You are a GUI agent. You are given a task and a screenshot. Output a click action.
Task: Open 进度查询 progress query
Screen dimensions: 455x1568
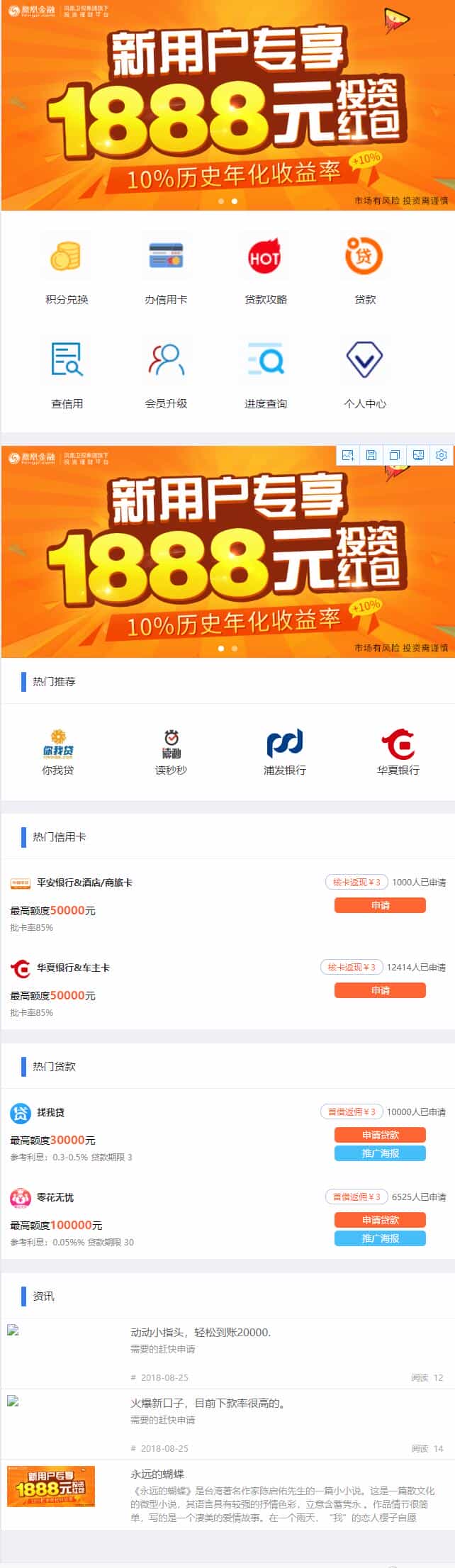click(x=265, y=374)
